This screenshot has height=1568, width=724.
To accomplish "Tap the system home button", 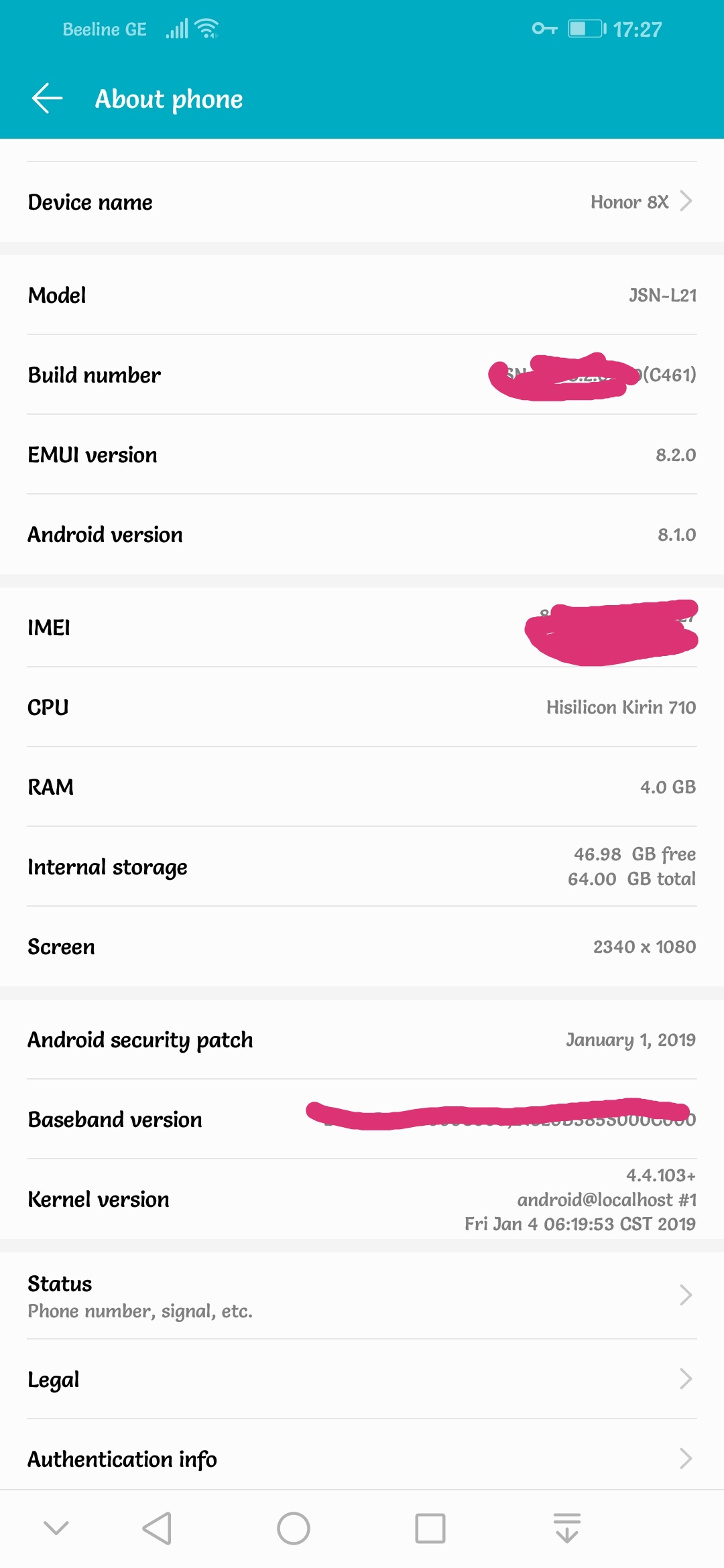I will (294, 1528).
